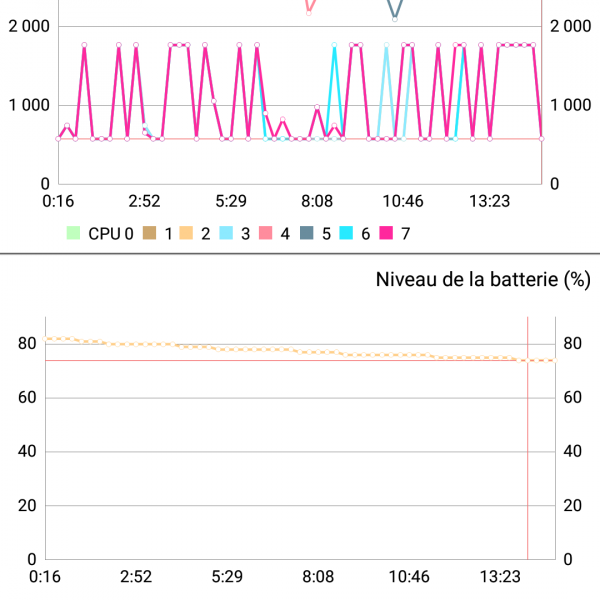Viewport: 600px width, 600px height.
Task: Toggle the CPU 0 legend entry
Action: tap(100, 233)
